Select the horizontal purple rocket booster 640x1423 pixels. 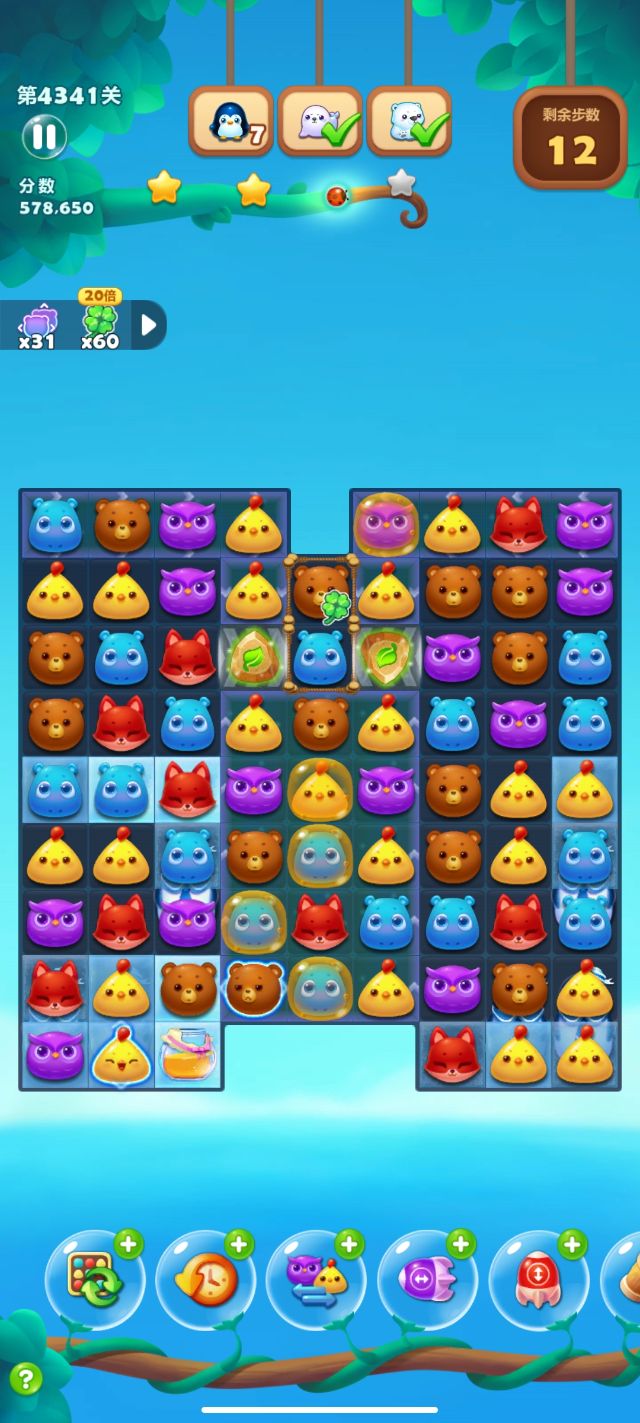pyautogui.click(x=427, y=1279)
